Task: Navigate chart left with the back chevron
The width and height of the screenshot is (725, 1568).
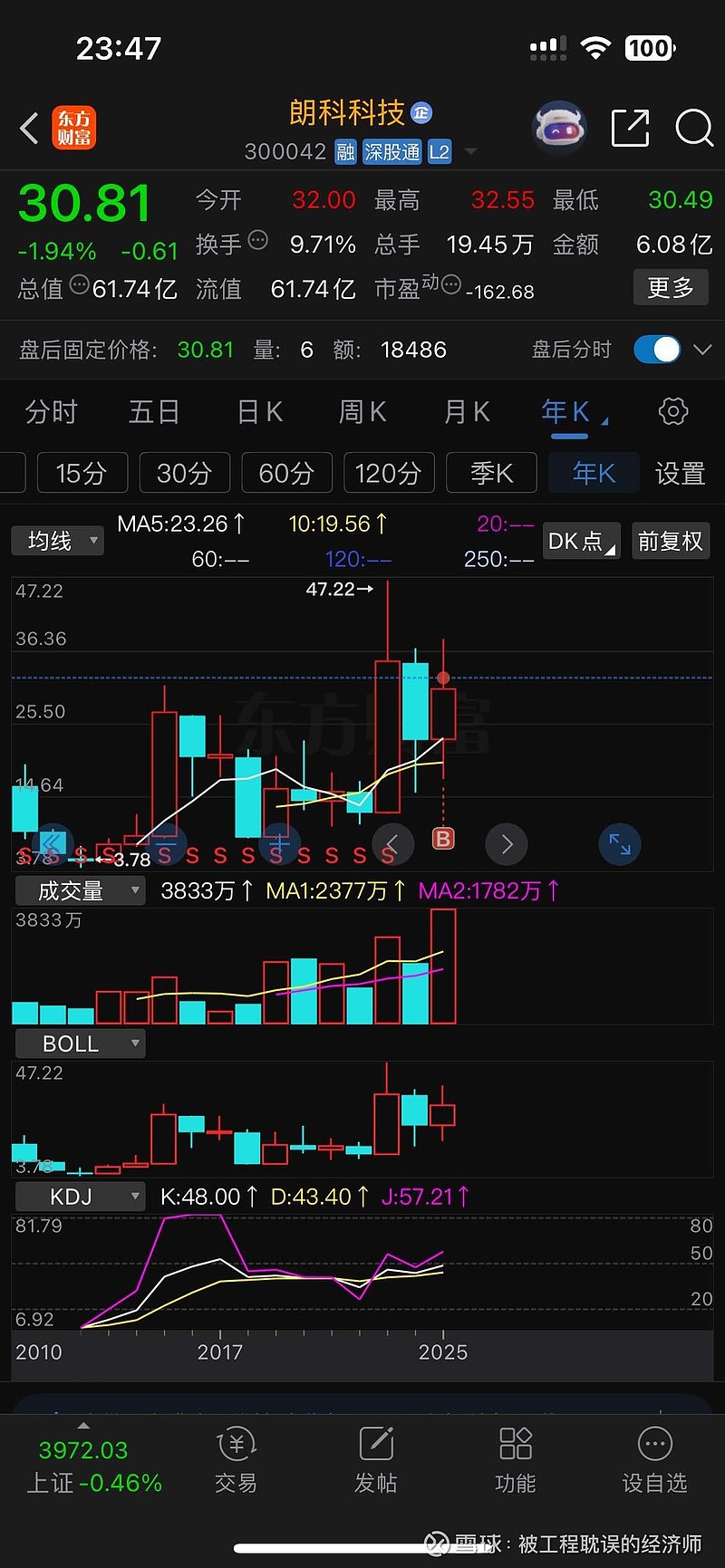Action: coord(392,843)
